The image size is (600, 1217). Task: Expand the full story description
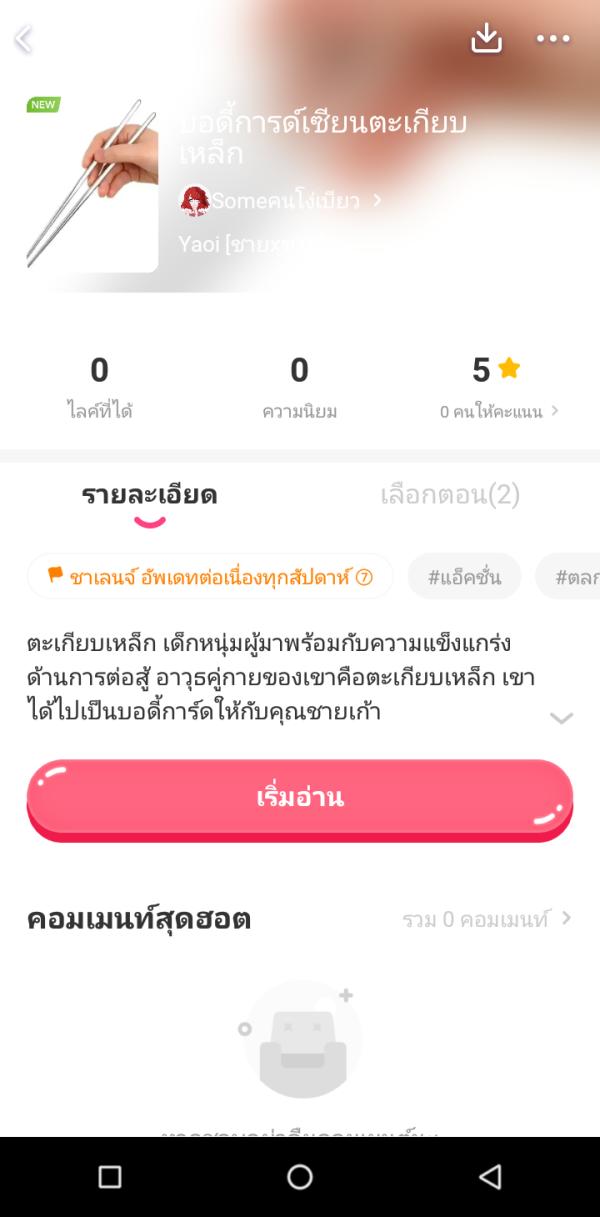point(562,717)
